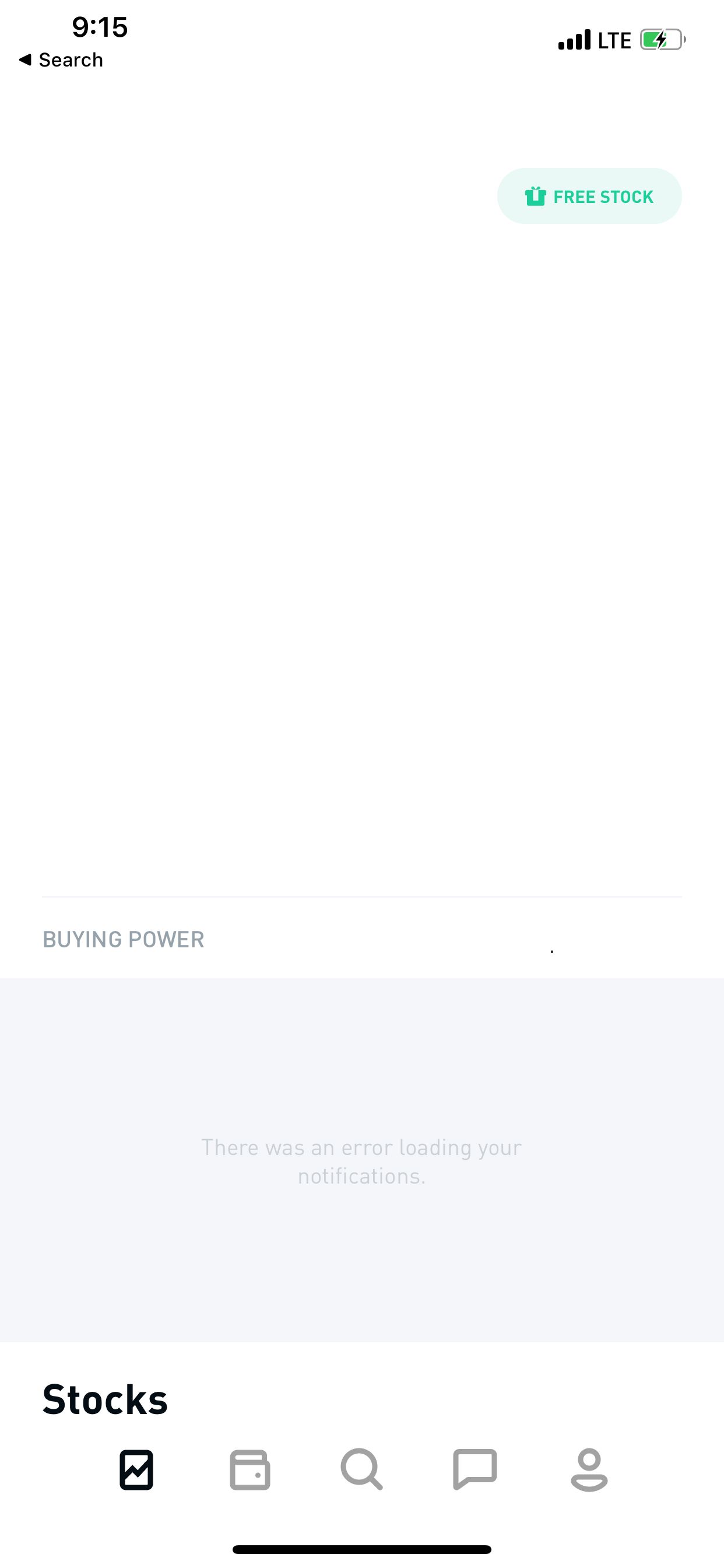Switch to the wallet tab
The width and height of the screenshot is (724, 1568).
[249, 1470]
